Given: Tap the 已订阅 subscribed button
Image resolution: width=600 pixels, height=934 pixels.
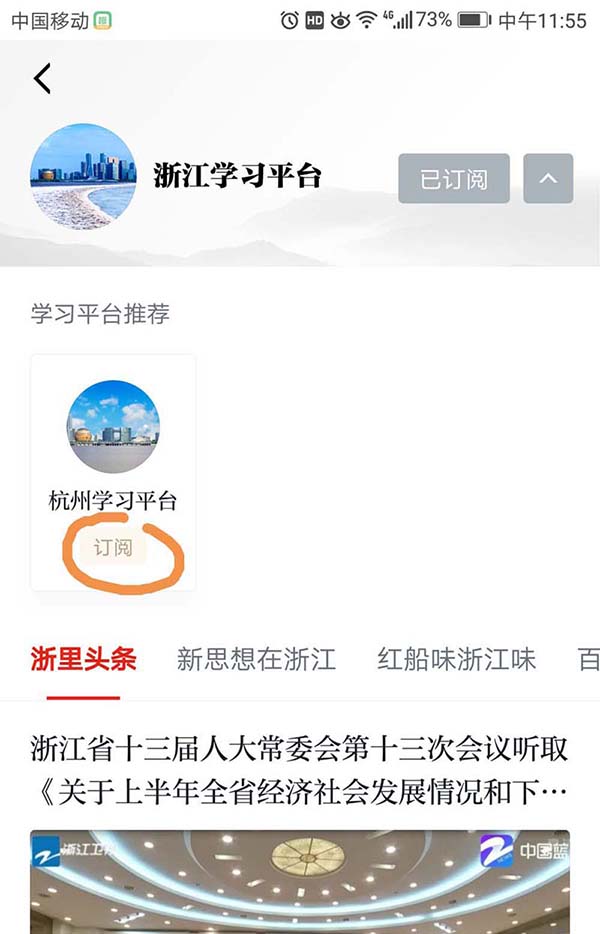Looking at the screenshot, I should (x=454, y=179).
